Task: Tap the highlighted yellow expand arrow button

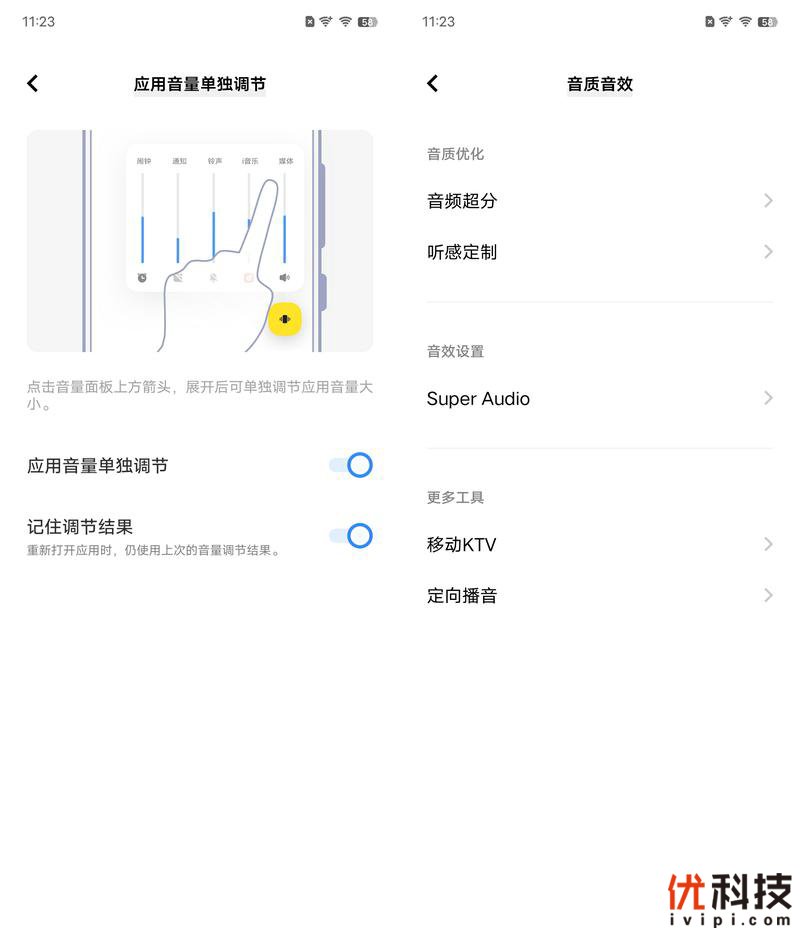Action: (285, 319)
